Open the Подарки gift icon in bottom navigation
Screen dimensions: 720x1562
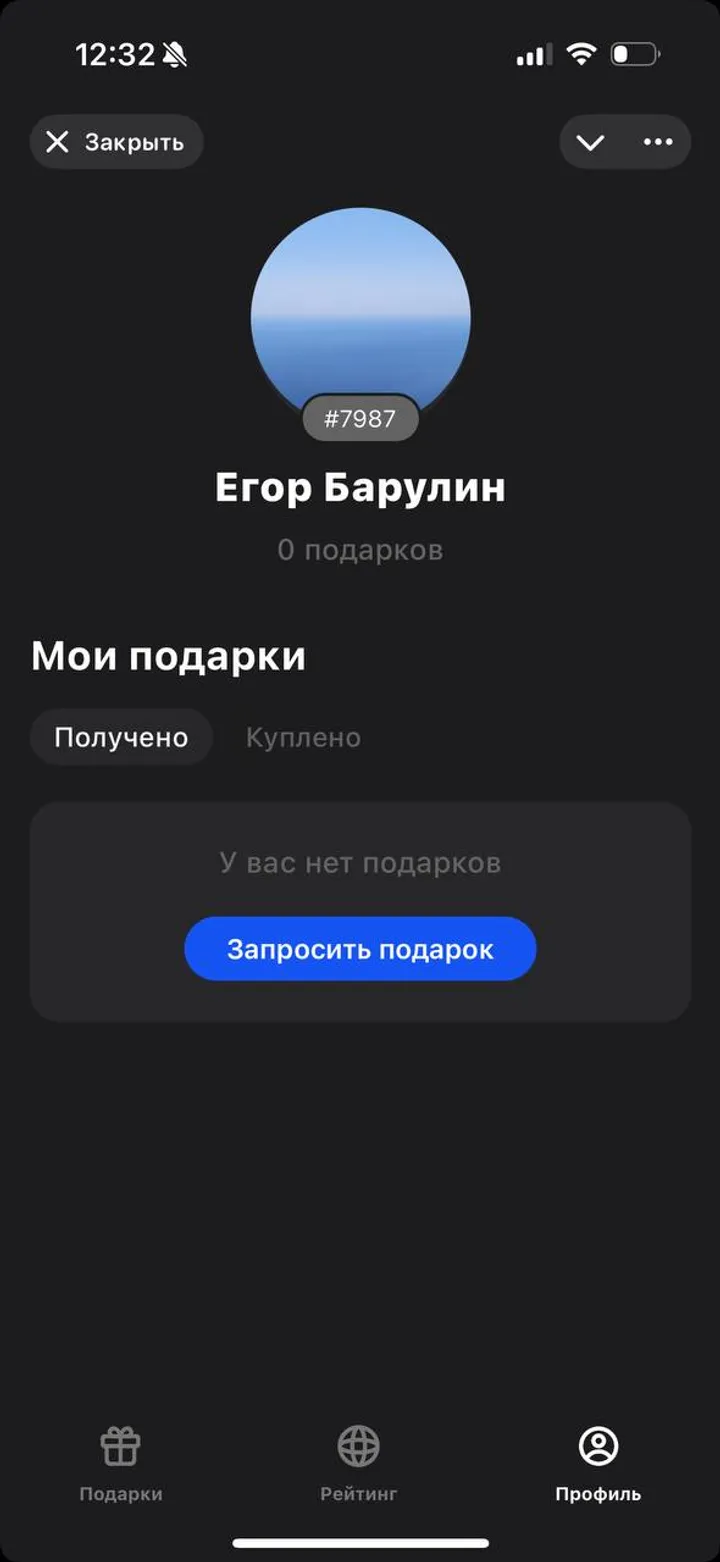point(120,1444)
